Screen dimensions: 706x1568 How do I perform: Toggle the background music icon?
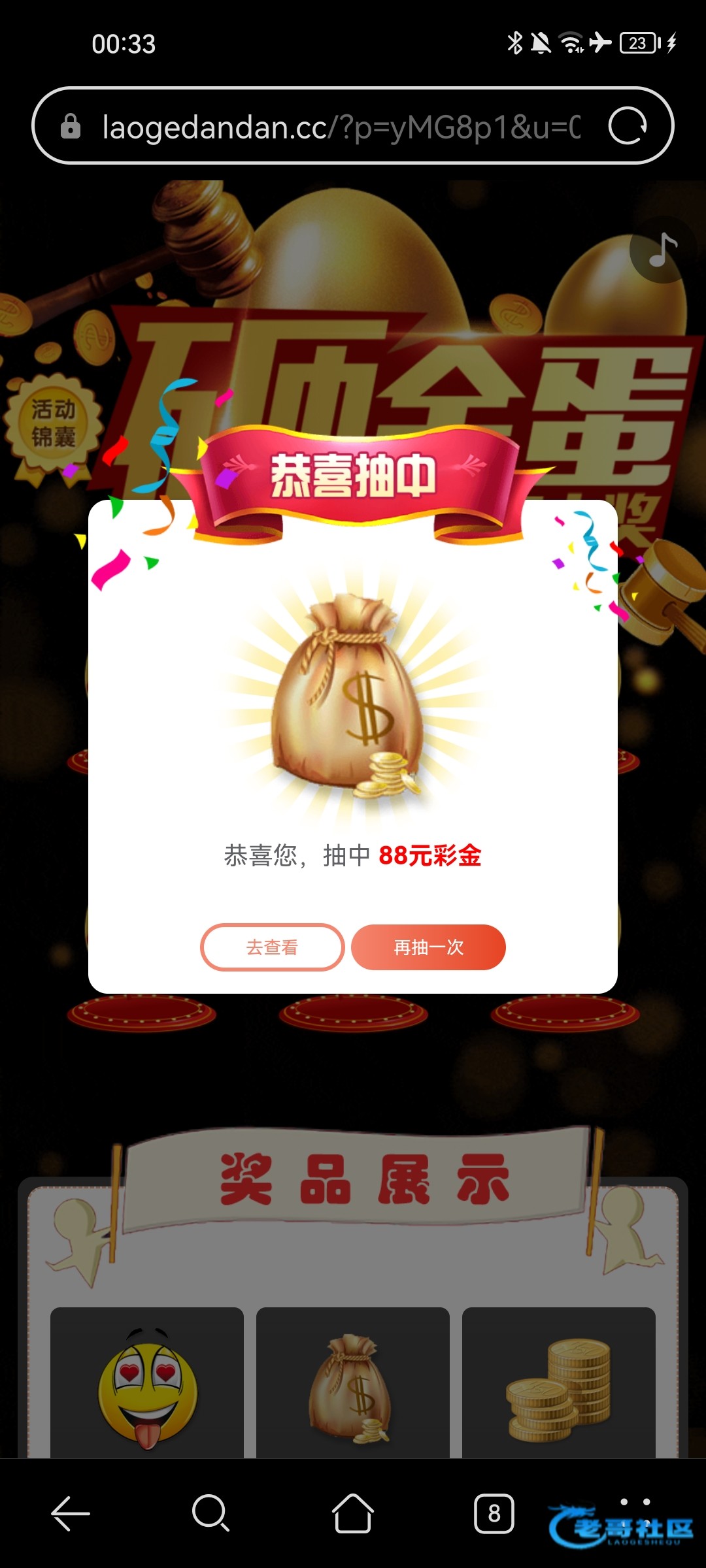coord(662,250)
